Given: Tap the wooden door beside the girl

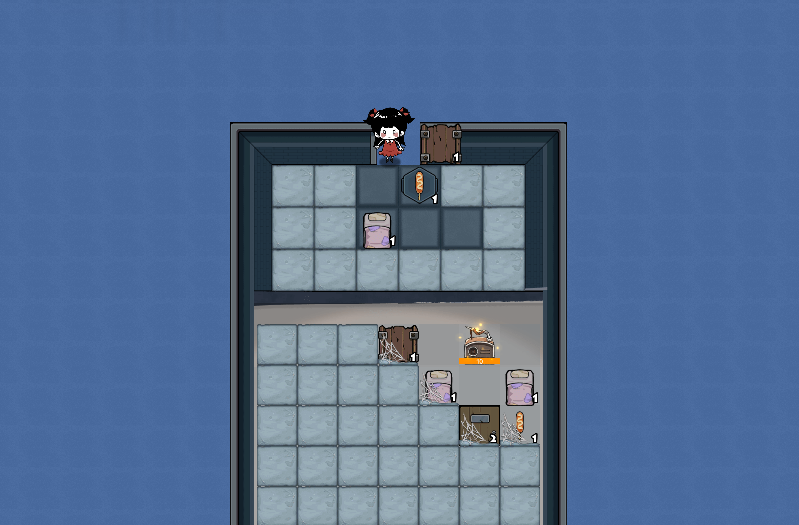Looking at the screenshot, I should point(440,143).
